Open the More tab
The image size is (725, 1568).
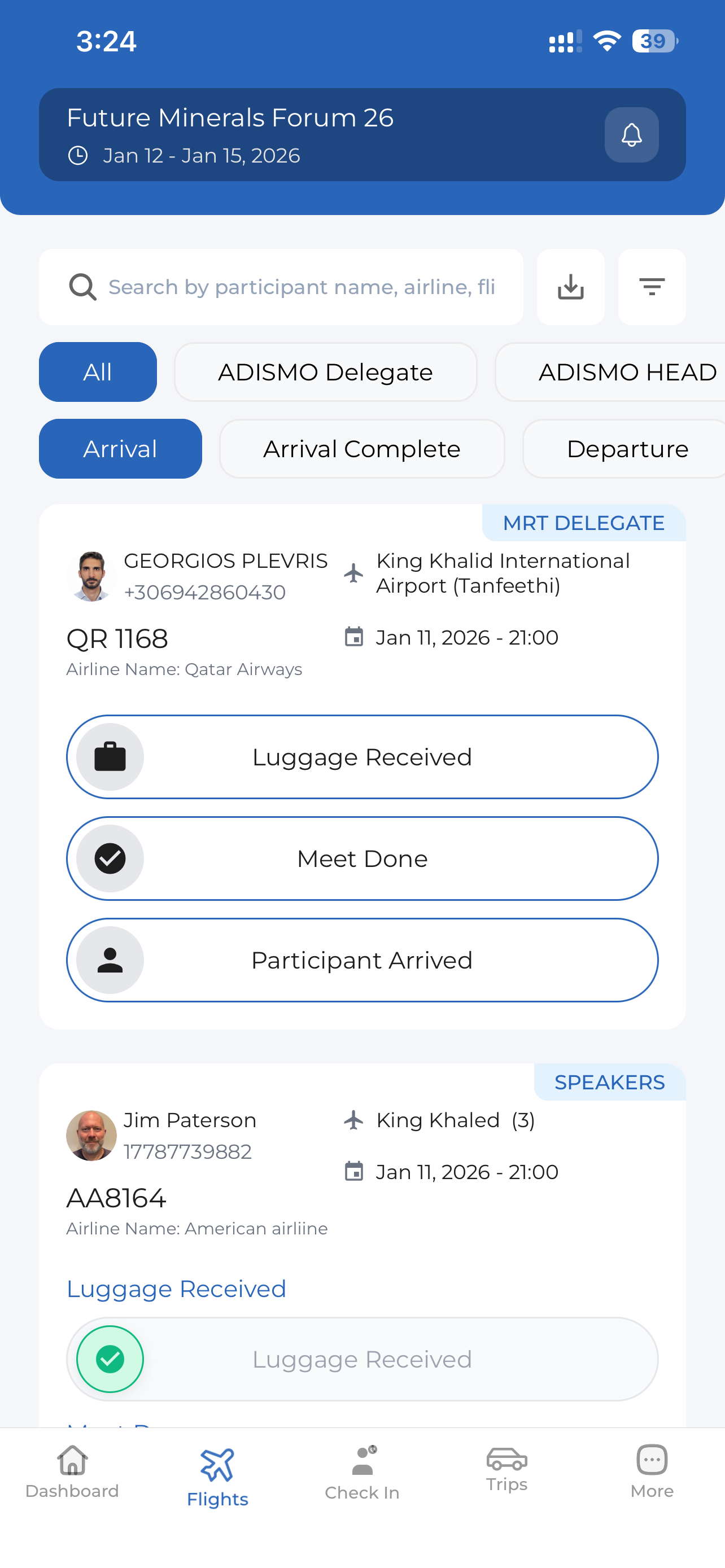pos(652,1473)
